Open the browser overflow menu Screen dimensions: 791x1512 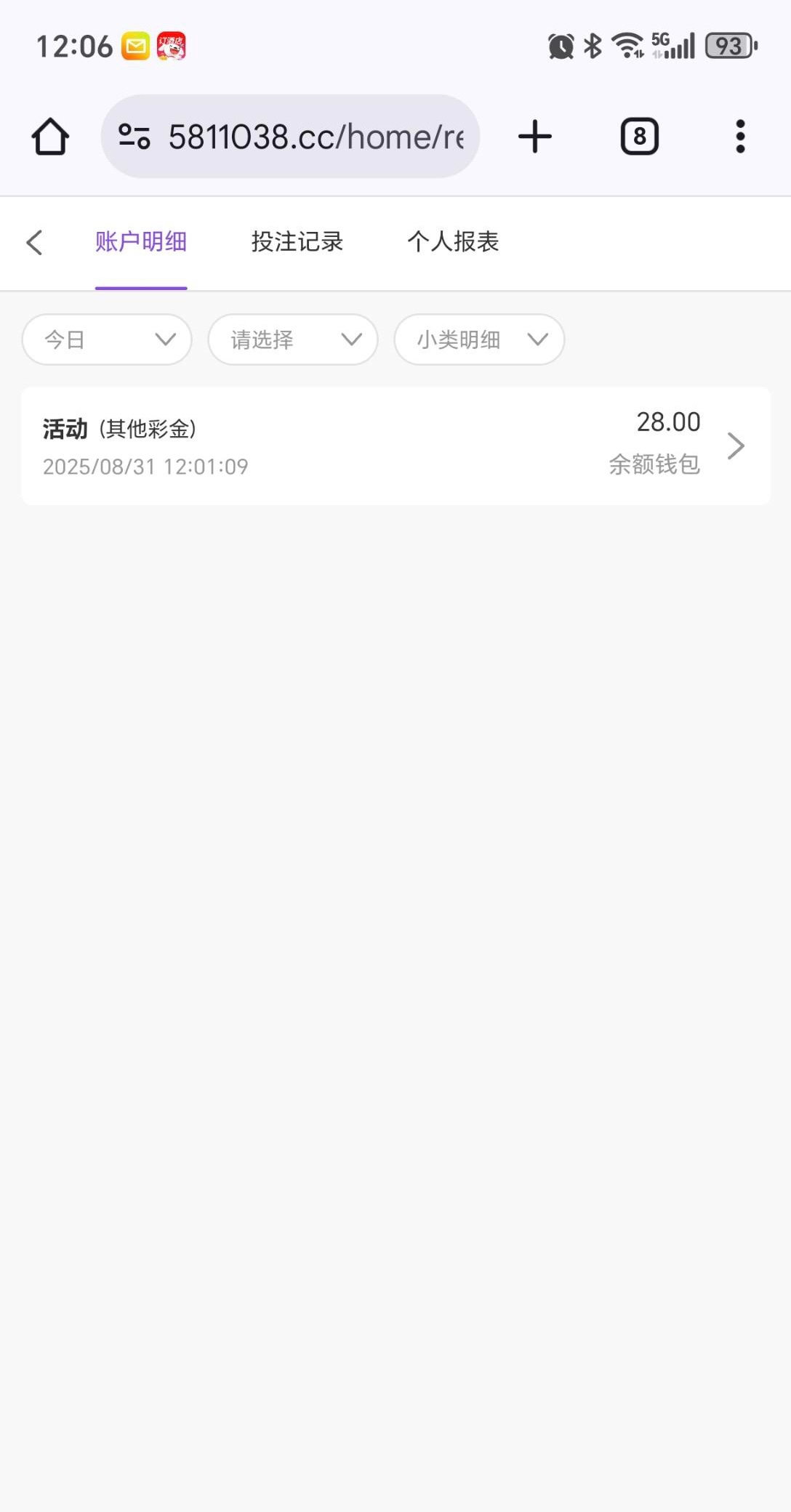tap(740, 137)
